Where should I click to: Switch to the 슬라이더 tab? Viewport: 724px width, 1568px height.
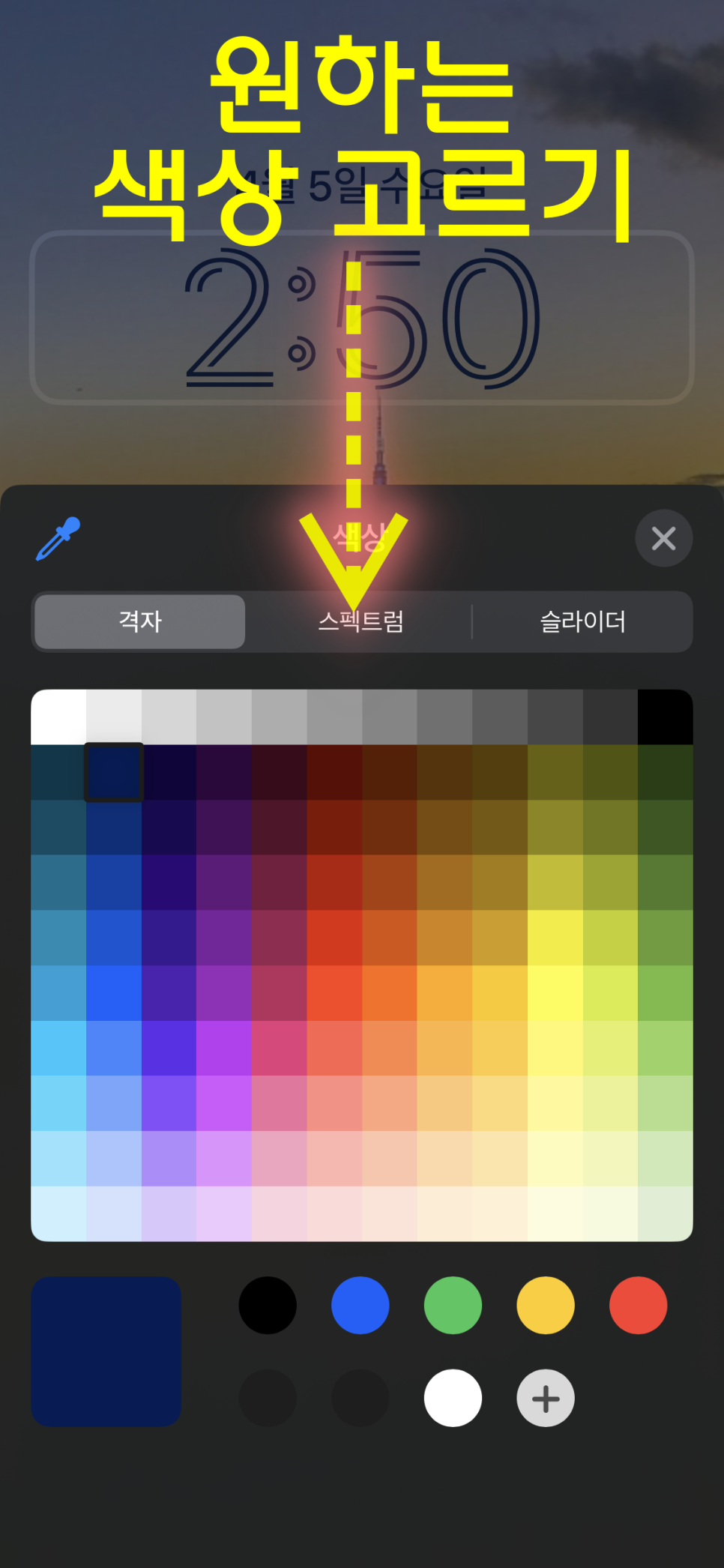(x=582, y=621)
